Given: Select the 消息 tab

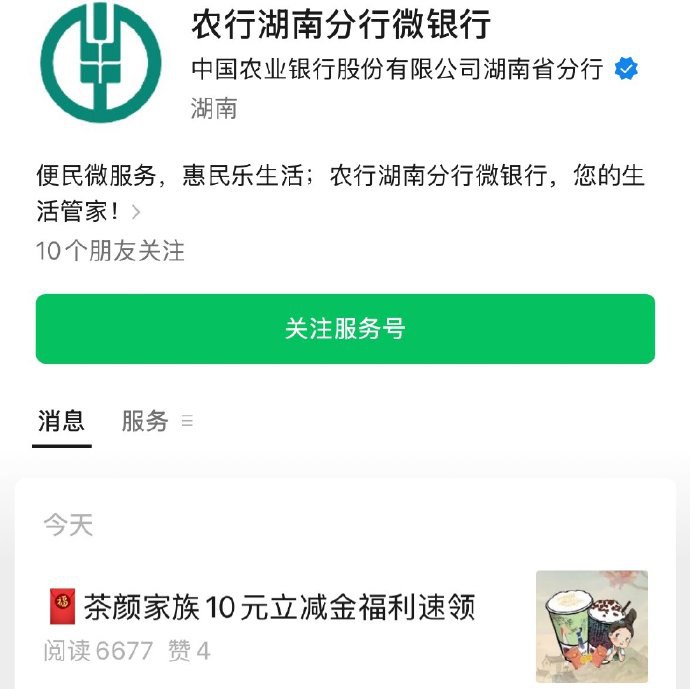Looking at the screenshot, I should (61, 421).
